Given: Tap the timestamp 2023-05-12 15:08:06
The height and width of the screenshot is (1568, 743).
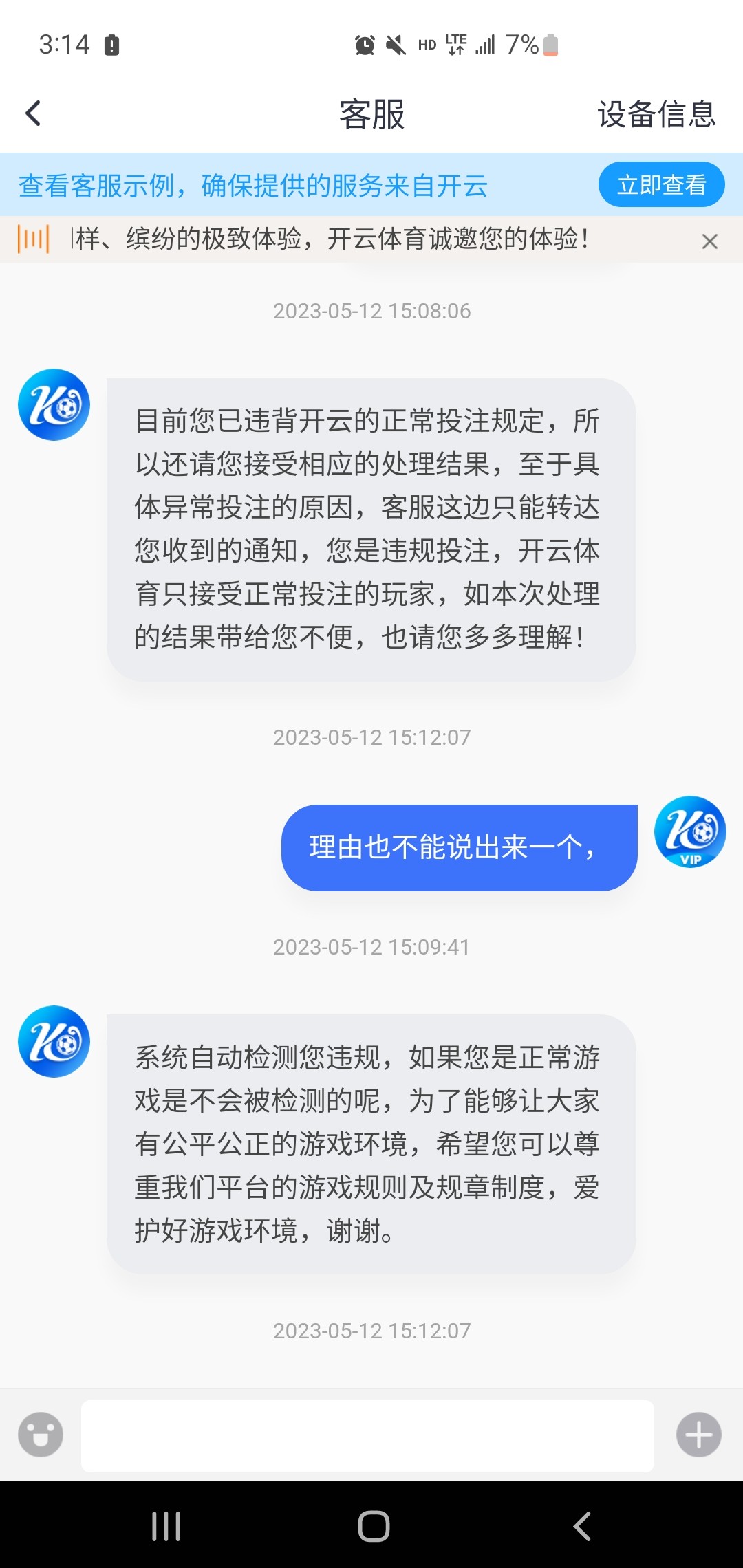Looking at the screenshot, I should click(371, 311).
